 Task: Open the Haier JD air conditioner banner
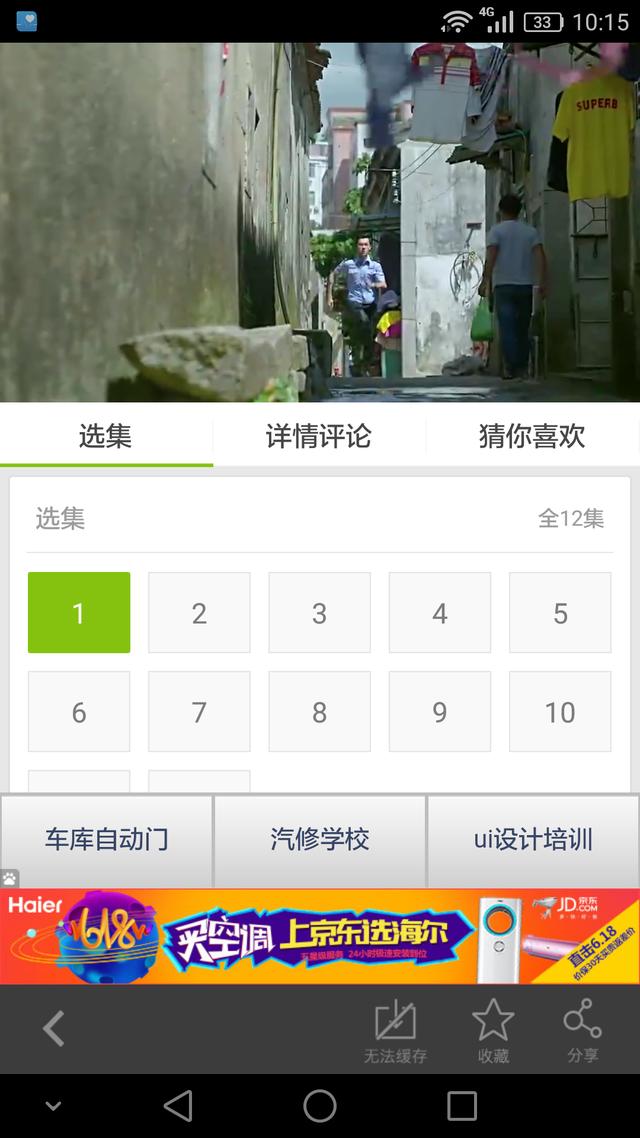pos(320,936)
